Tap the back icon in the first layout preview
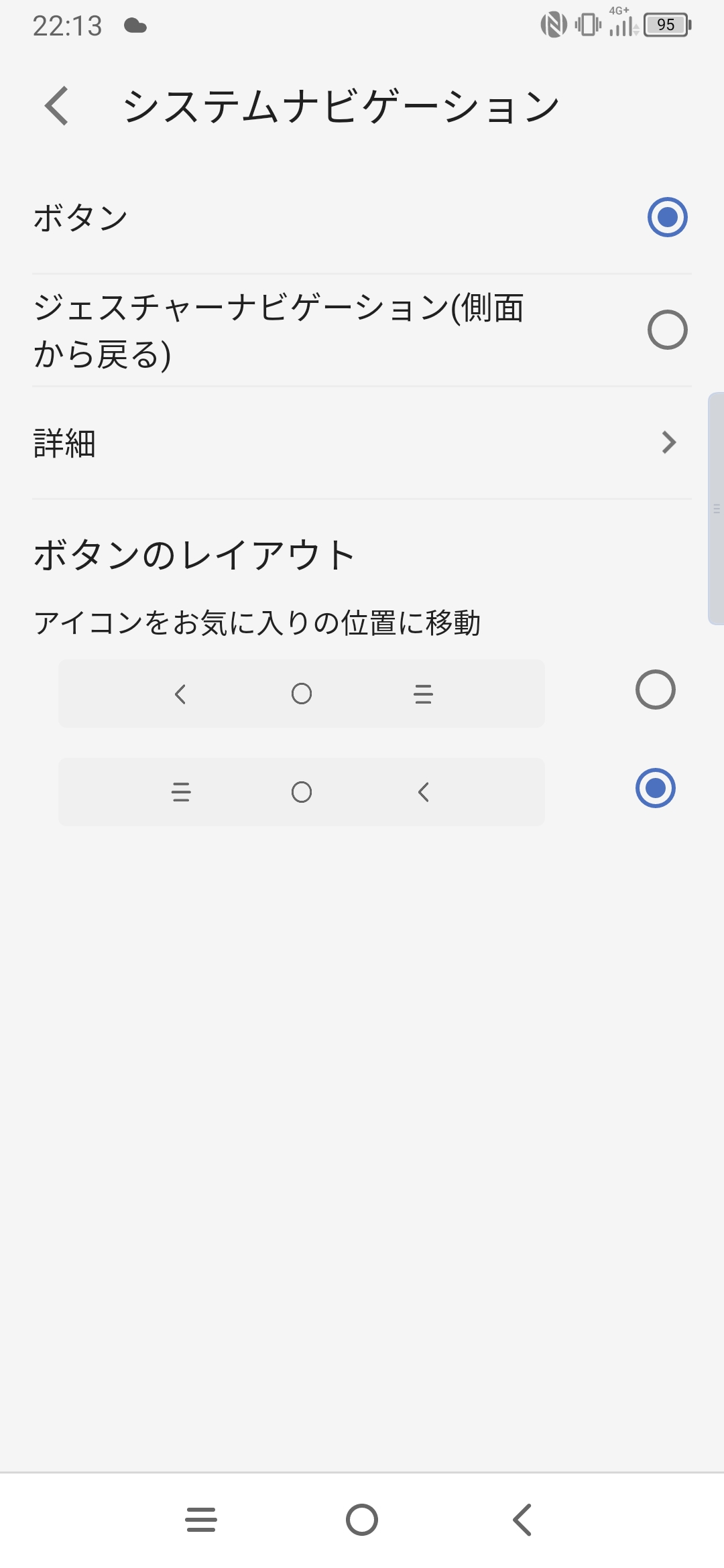The height and width of the screenshot is (1568, 724). pos(180,694)
